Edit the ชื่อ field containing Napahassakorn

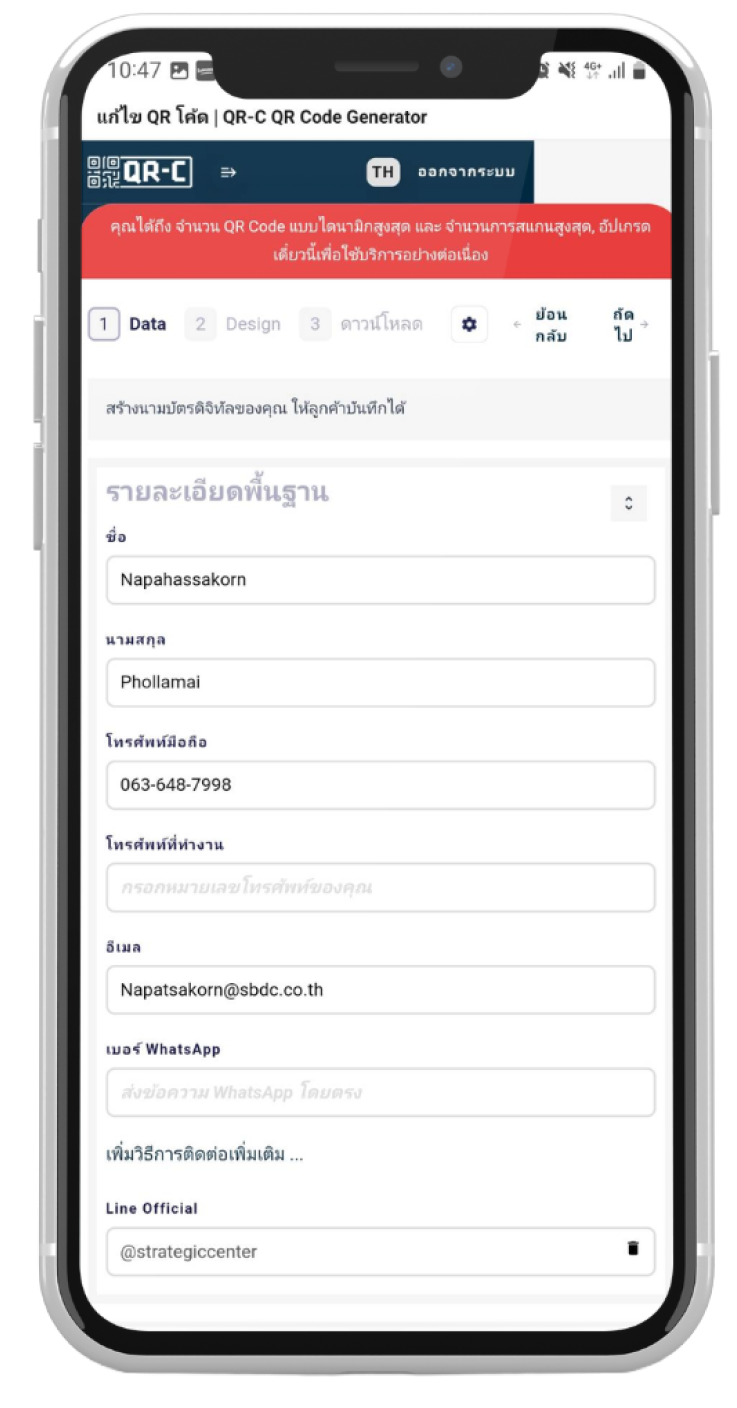(x=380, y=580)
